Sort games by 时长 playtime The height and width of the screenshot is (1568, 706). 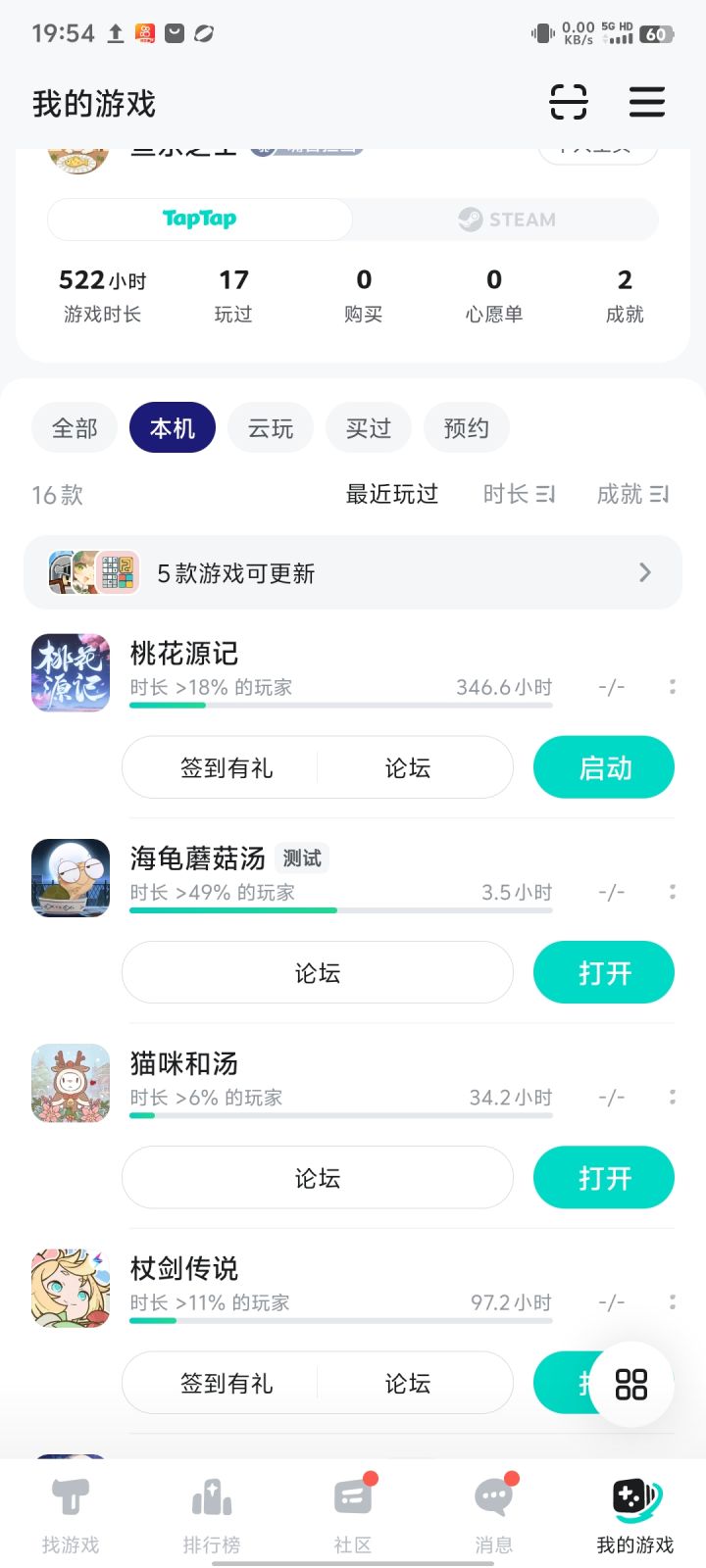pyautogui.click(x=519, y=495)
